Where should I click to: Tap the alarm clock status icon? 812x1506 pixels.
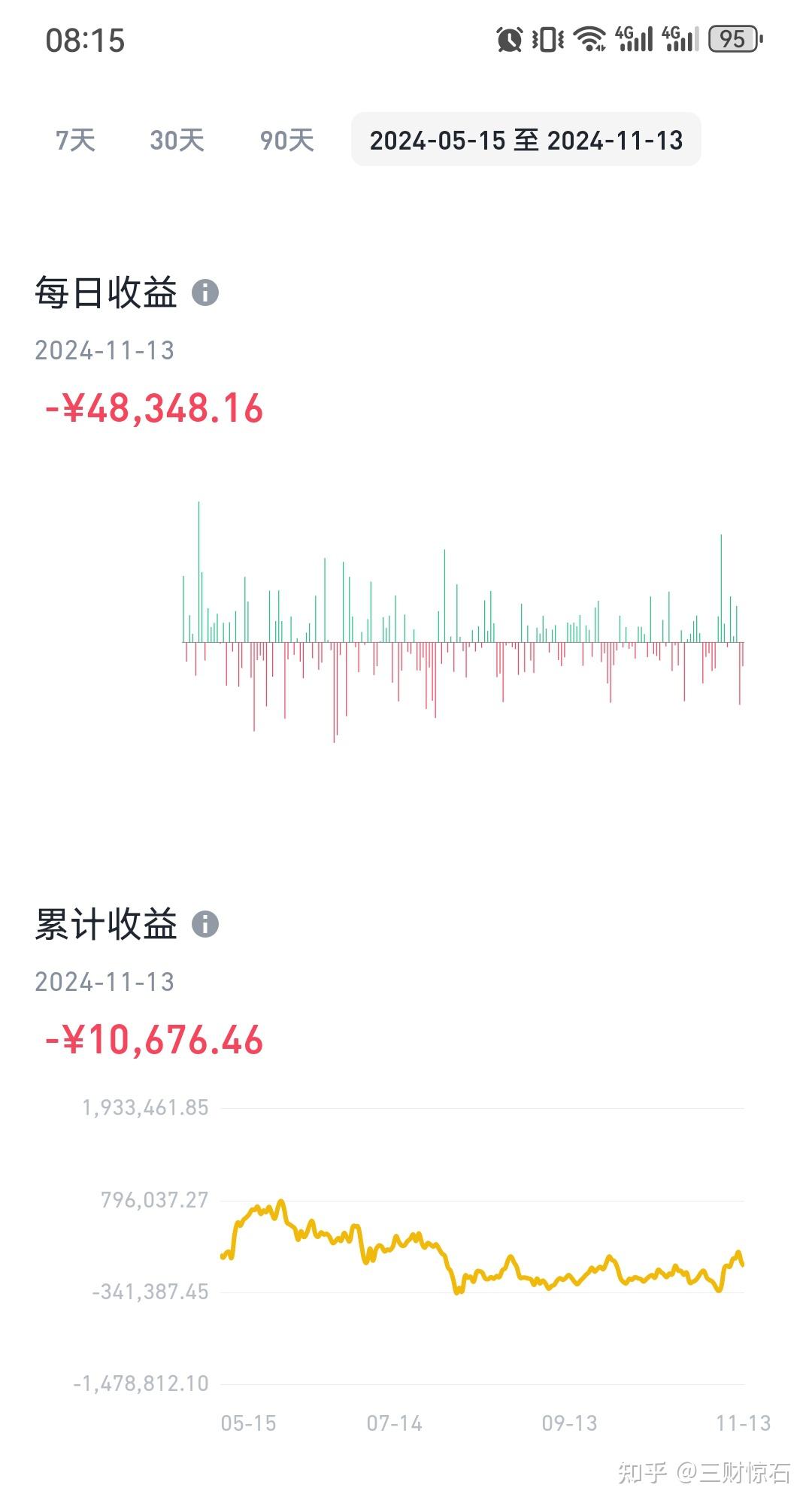510,41
